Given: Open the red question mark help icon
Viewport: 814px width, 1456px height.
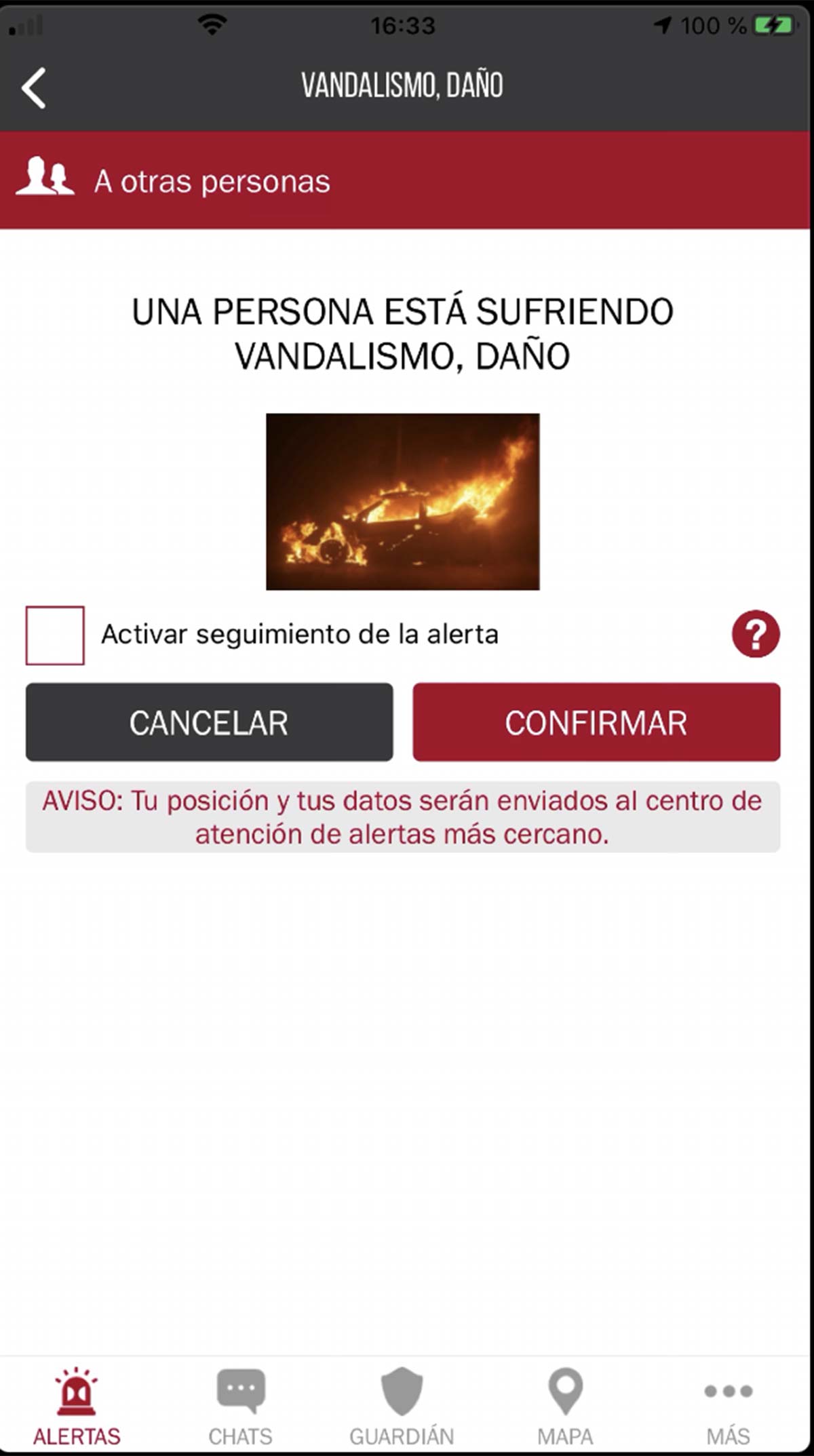Looking at the screenshot, I should [x=755, y=634].
